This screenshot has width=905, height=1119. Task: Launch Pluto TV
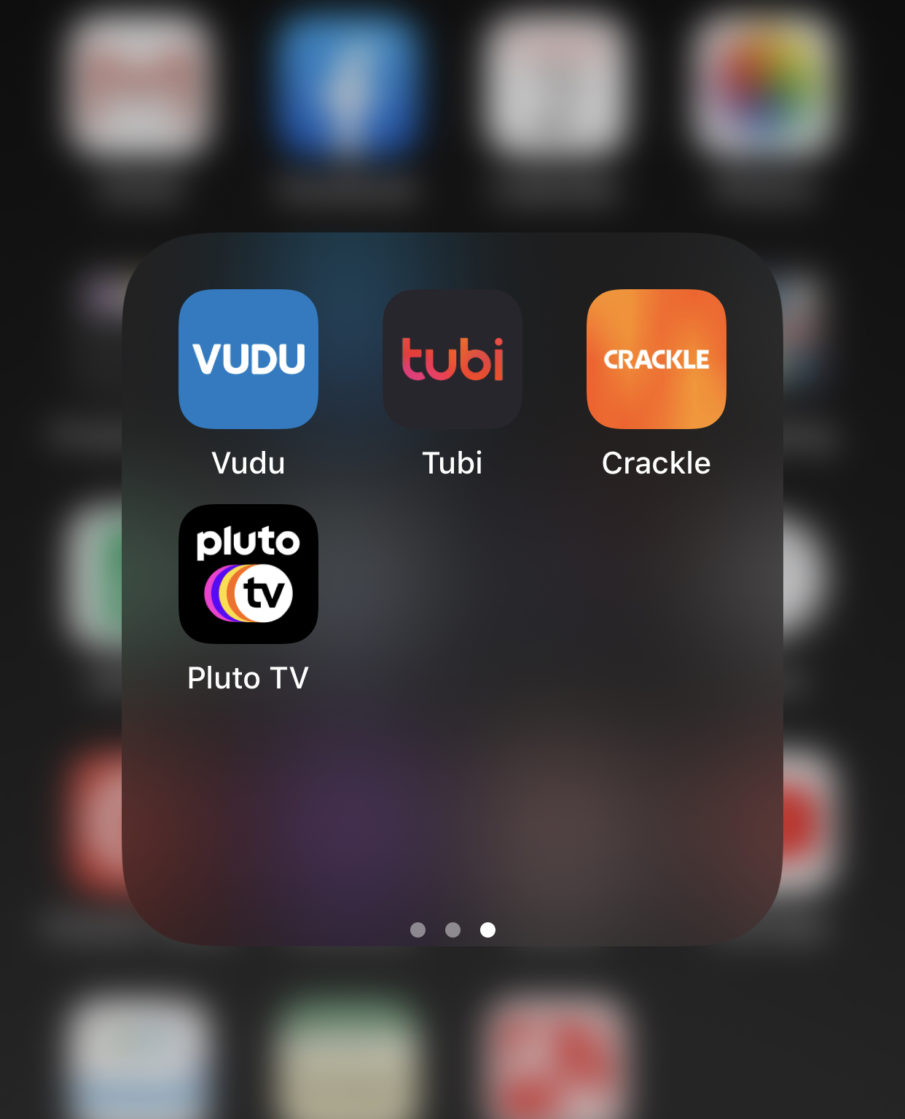click(x=248, y=574)
